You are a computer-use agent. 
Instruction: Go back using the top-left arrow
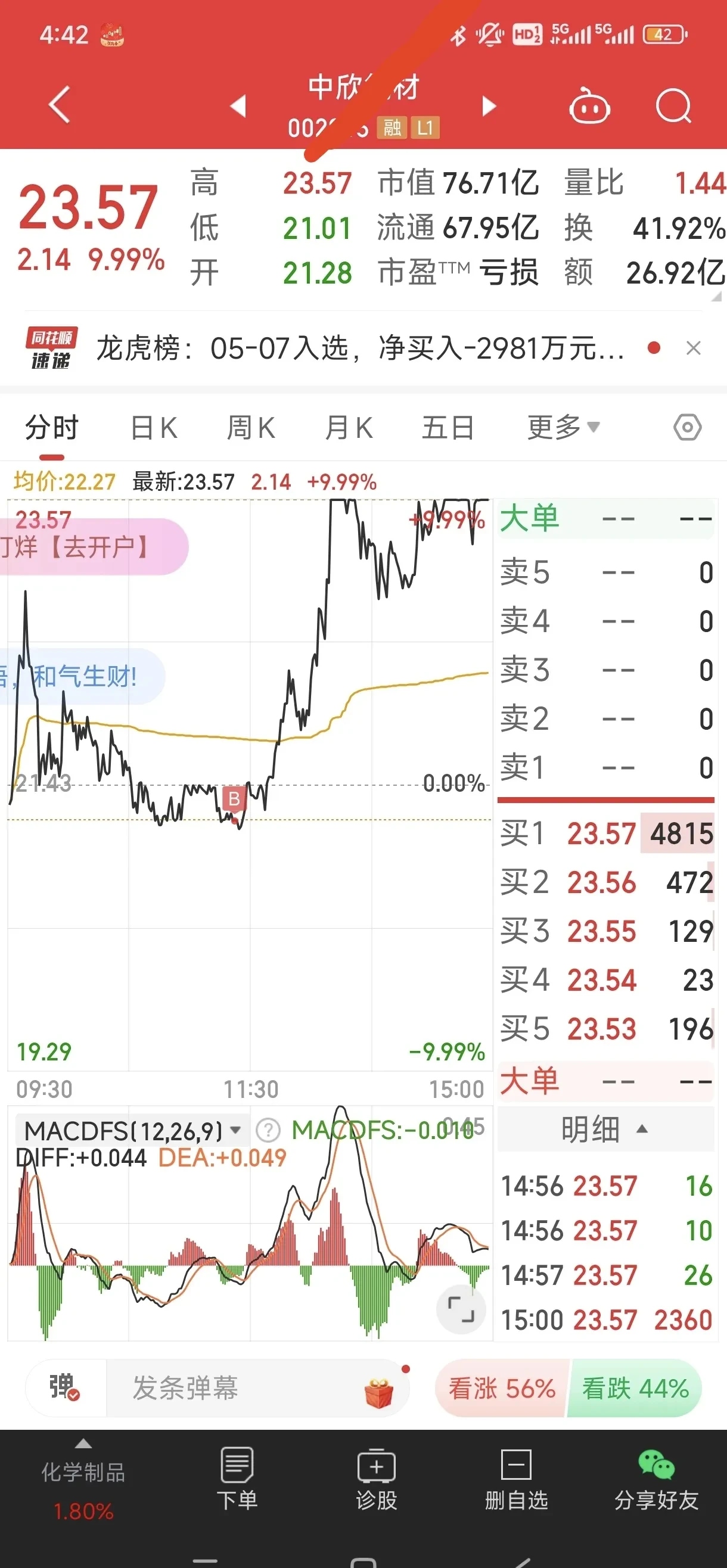click(x=60, y=105)
